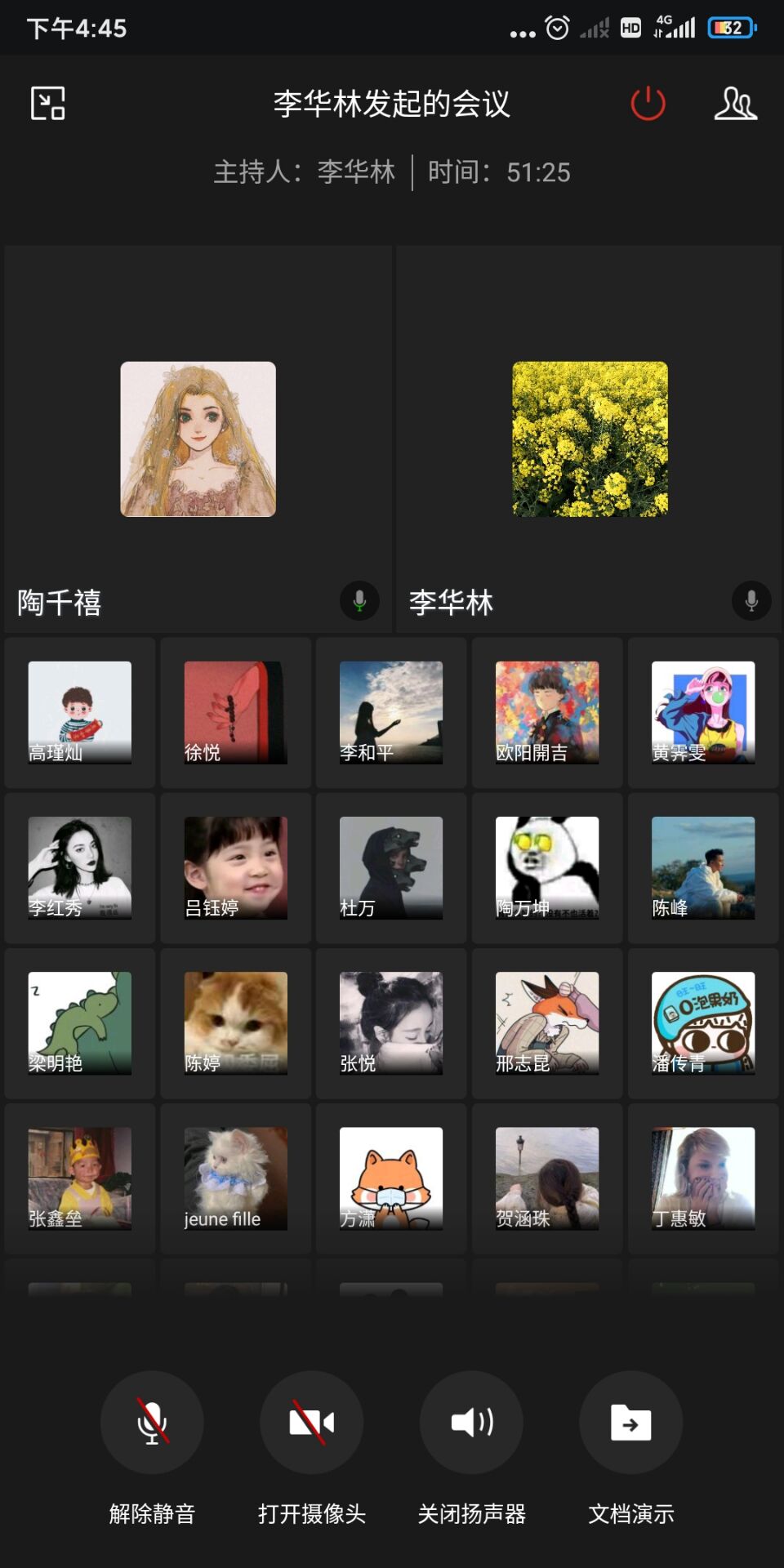View participant 杜万's tile
This screenshot has height=1568, width=784.
click(x=391, y=867)
